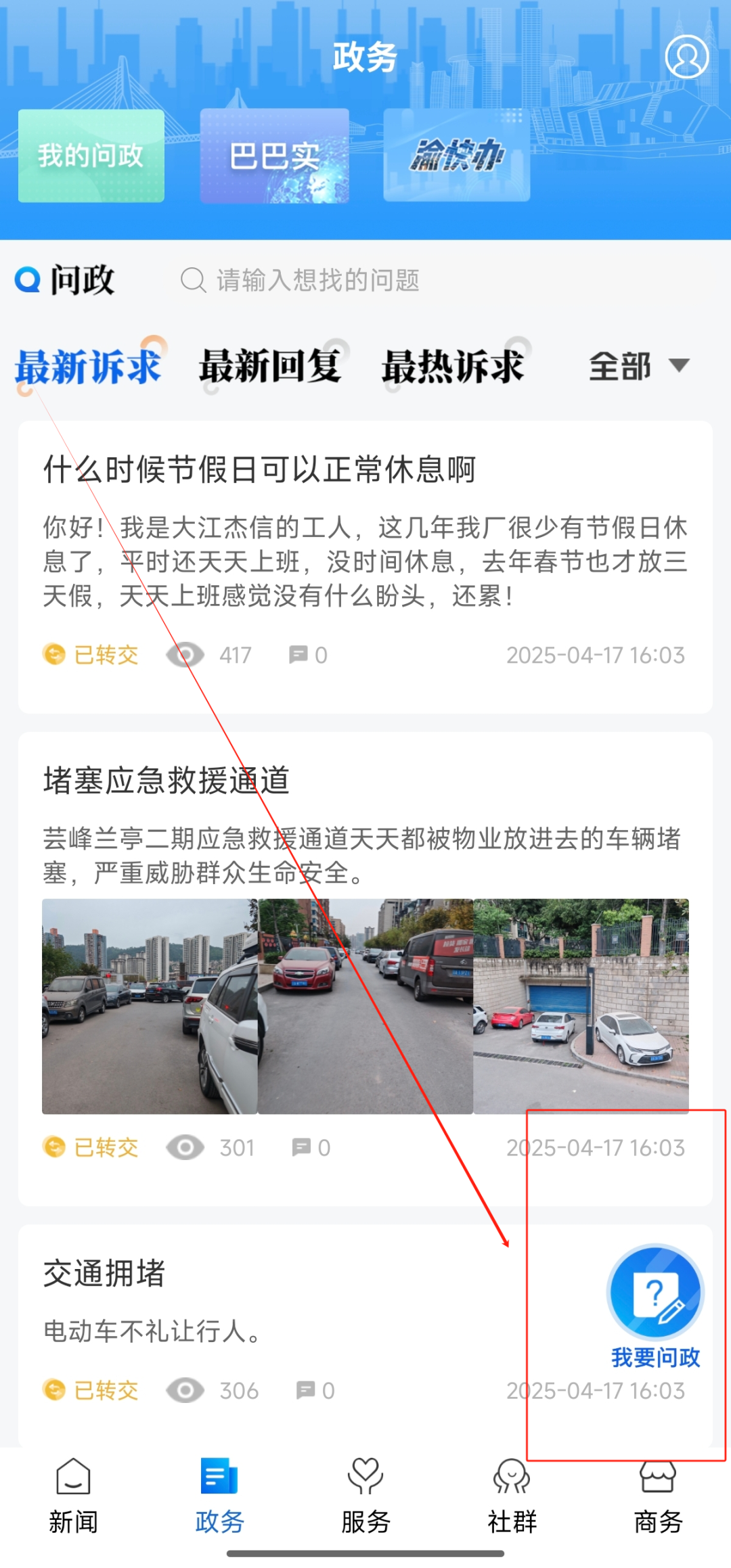Open the post 交通拥堵
The image size is (731, 1568).
point(105,1273)
